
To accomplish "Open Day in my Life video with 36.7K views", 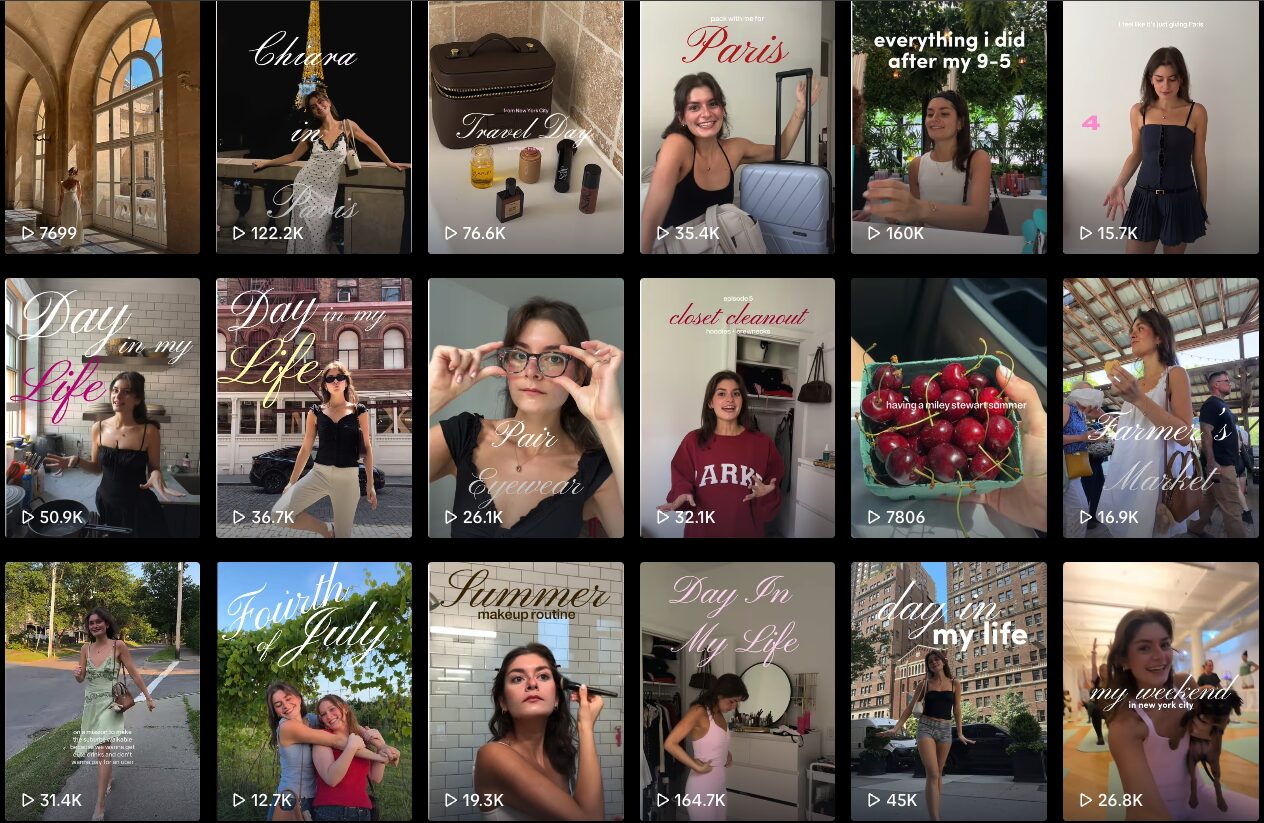I will (314, 408).
